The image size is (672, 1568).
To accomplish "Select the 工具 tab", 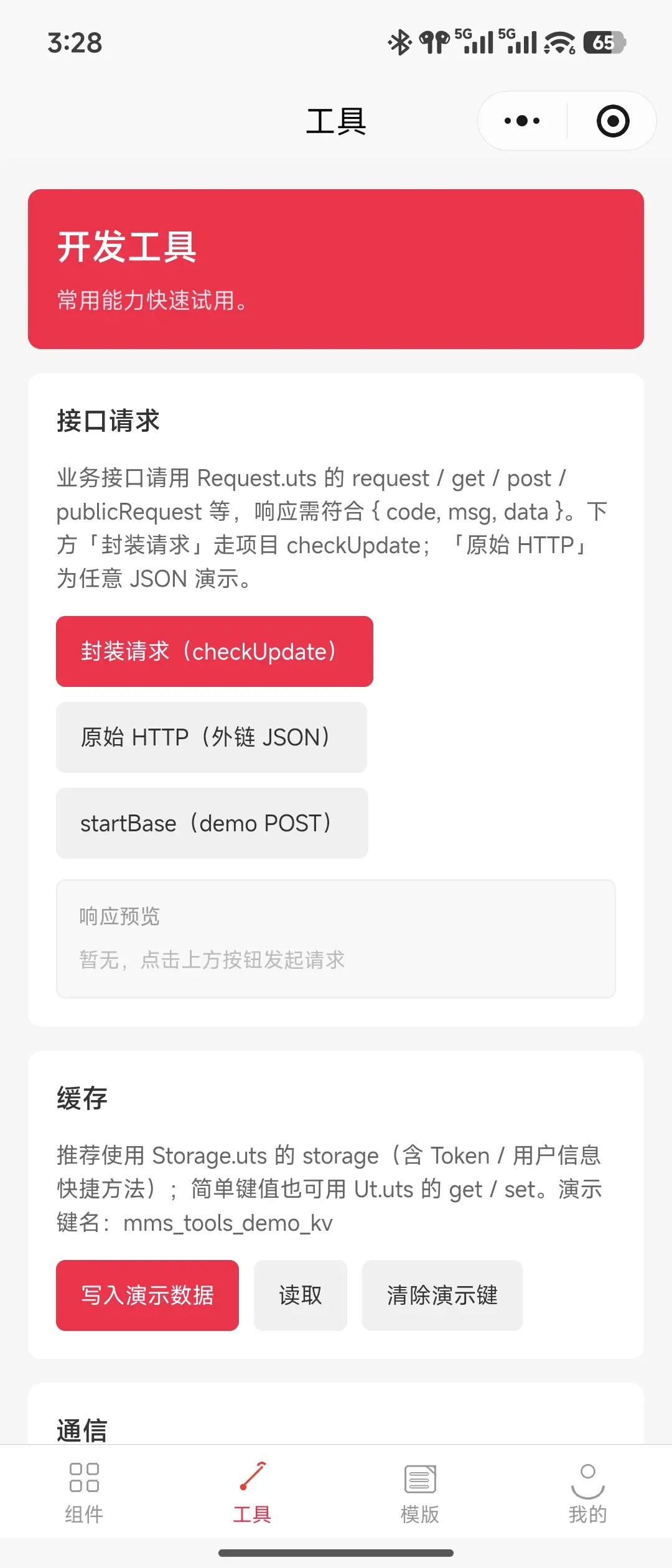I will click(252, 1492).
